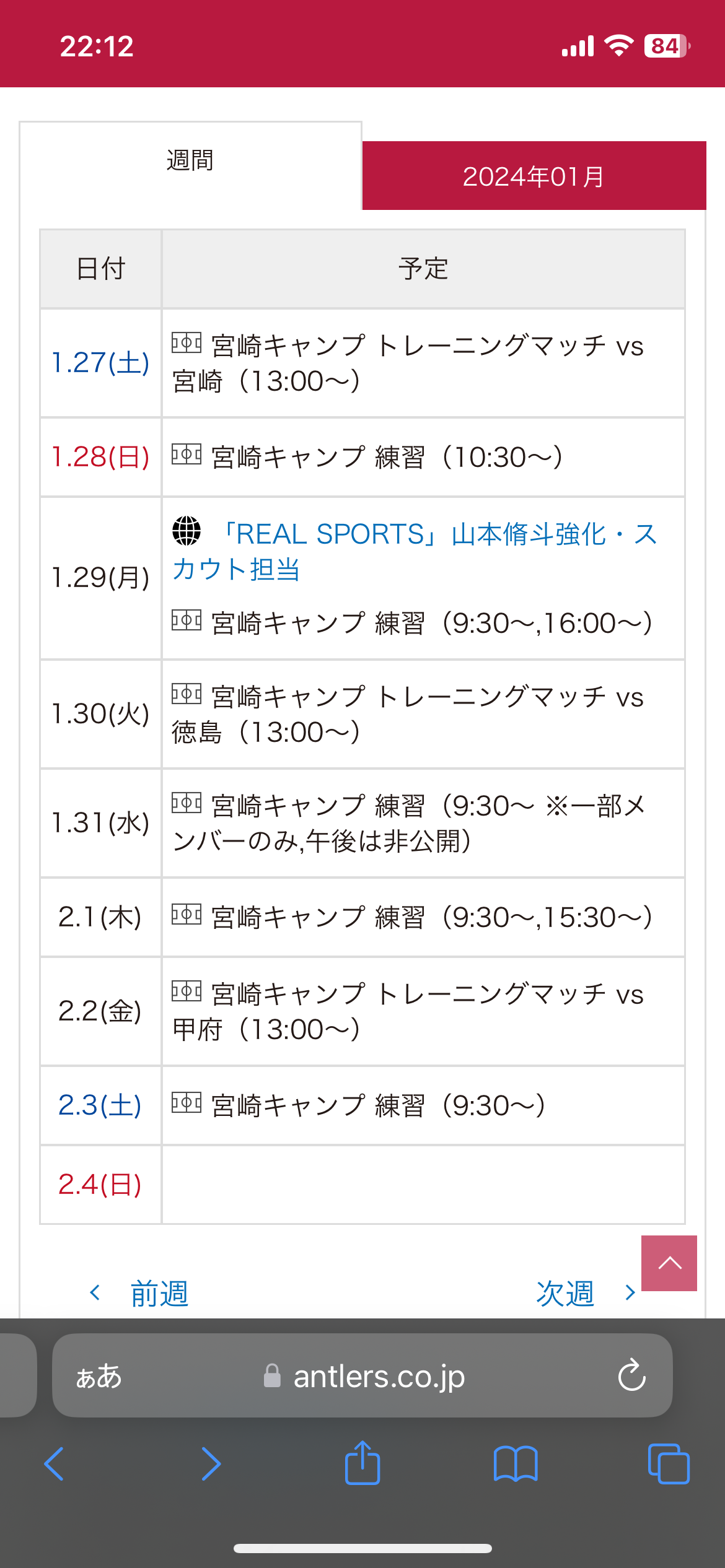Select the 2024年01月 tab

tap(534, 176)
